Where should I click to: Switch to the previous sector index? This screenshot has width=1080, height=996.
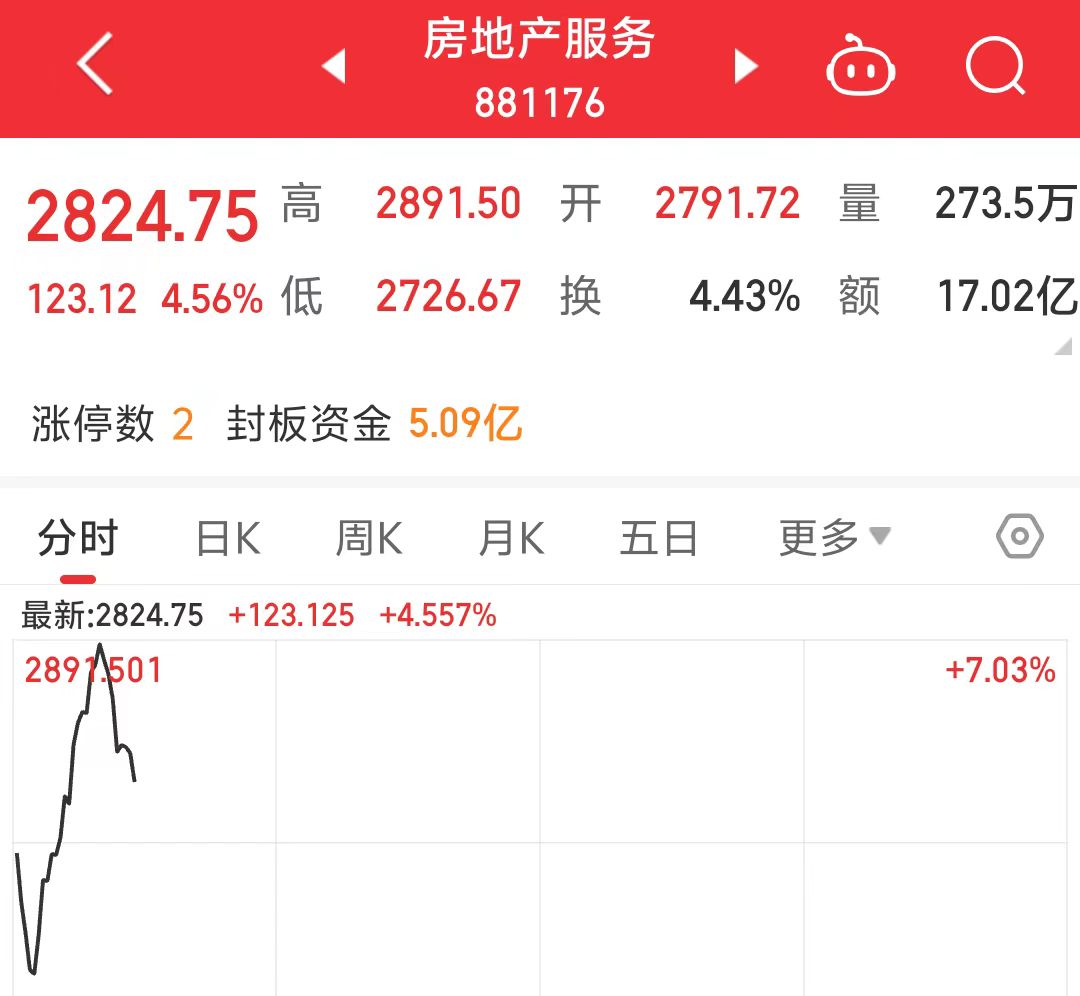[333, 67]
